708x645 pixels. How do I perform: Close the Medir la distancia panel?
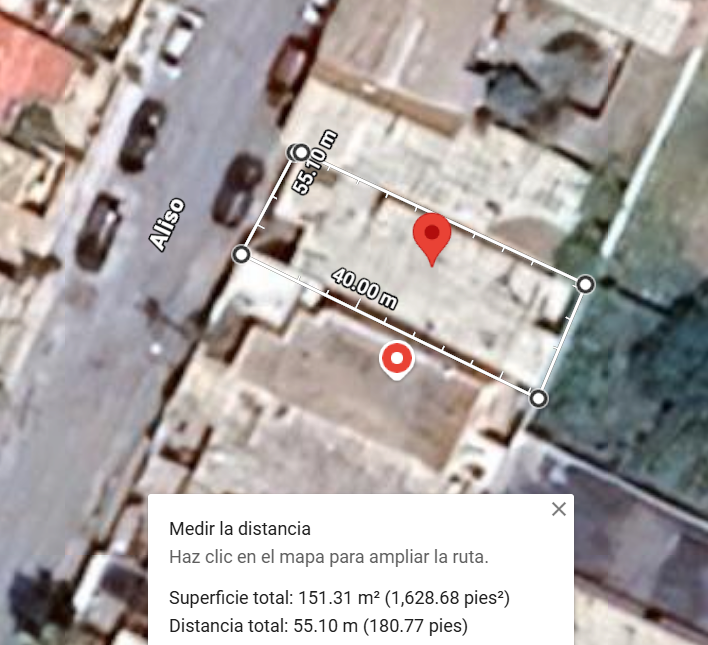(x=559, y=509)
